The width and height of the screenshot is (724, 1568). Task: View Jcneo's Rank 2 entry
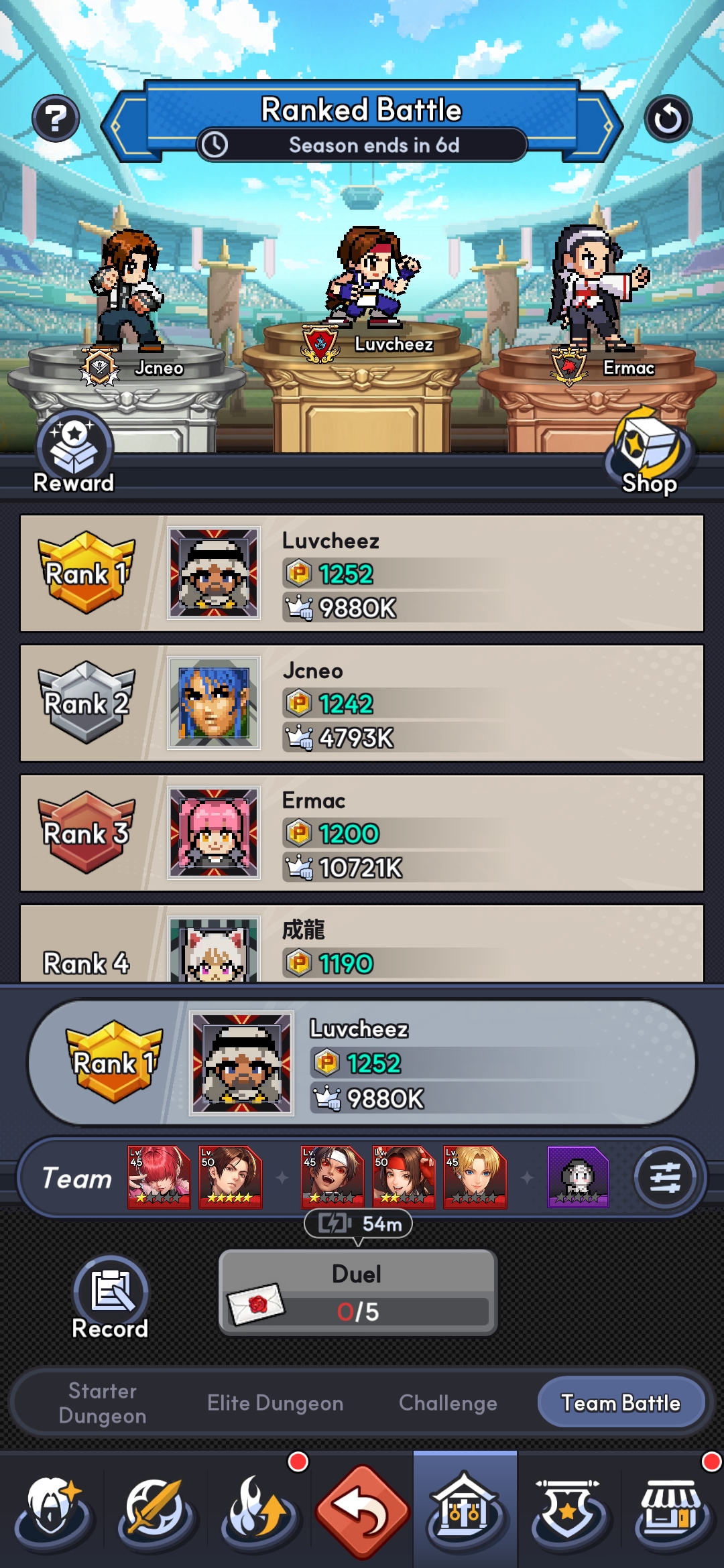[x=362, y=703]
